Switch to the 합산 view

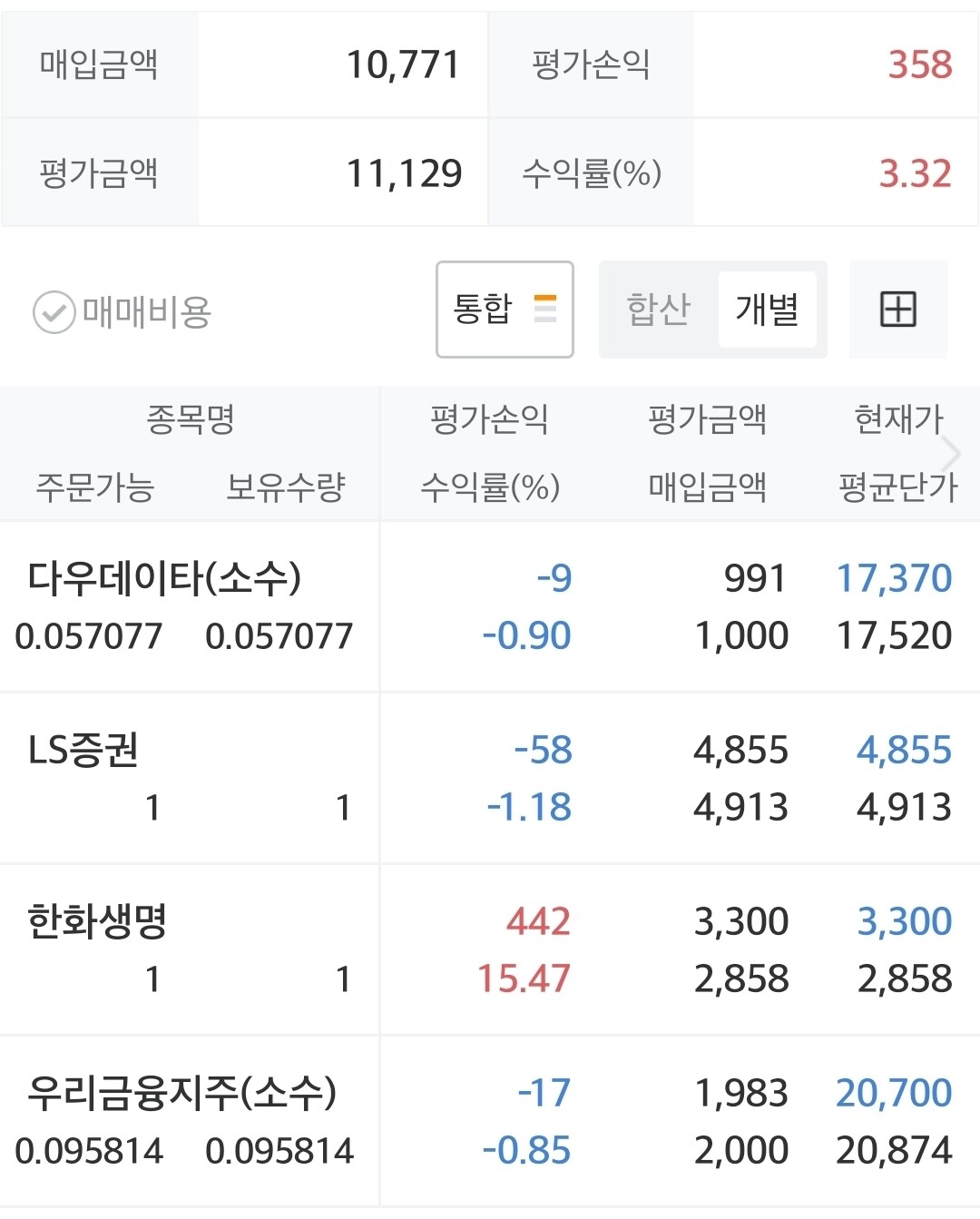(x=659, y=310)
